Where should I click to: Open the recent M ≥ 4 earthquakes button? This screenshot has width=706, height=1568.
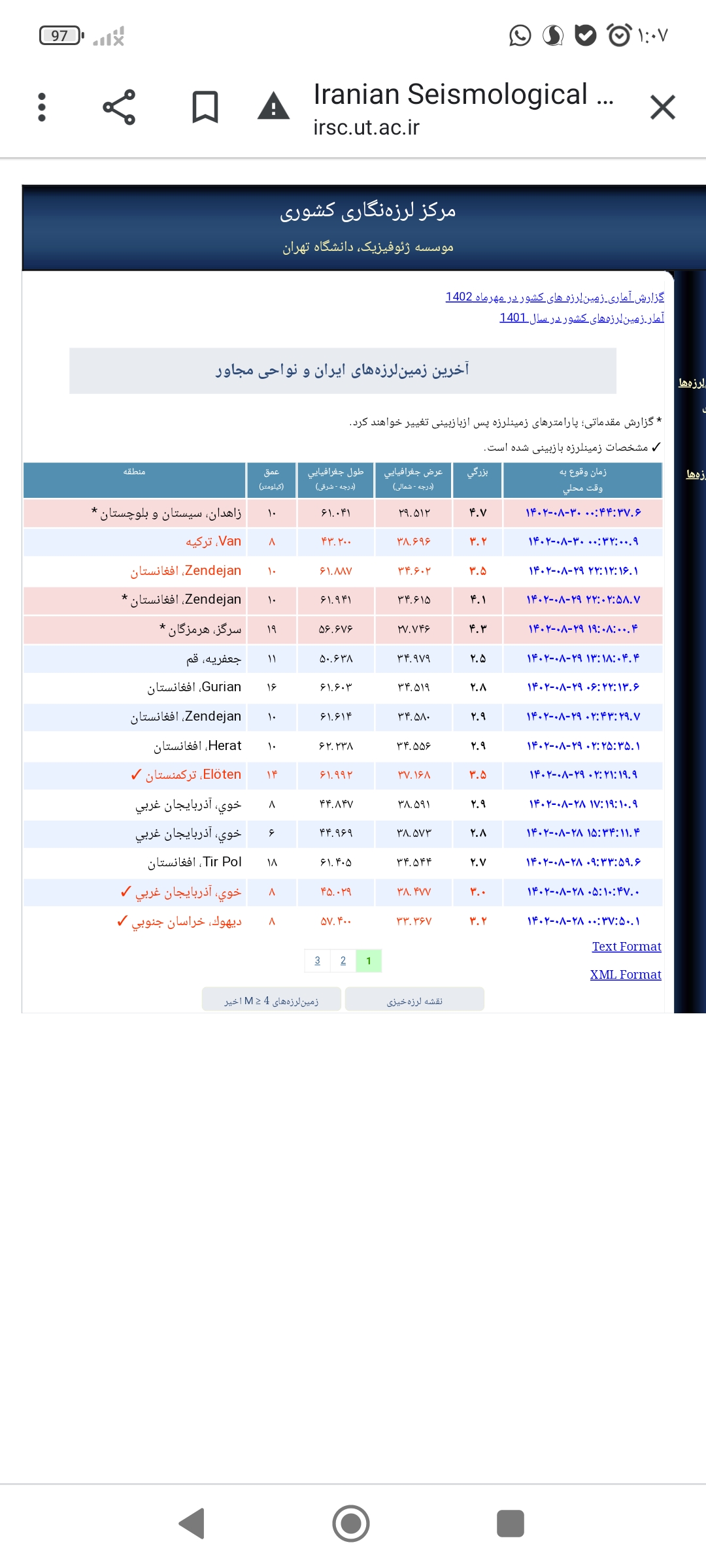(x=271, y=1000)
